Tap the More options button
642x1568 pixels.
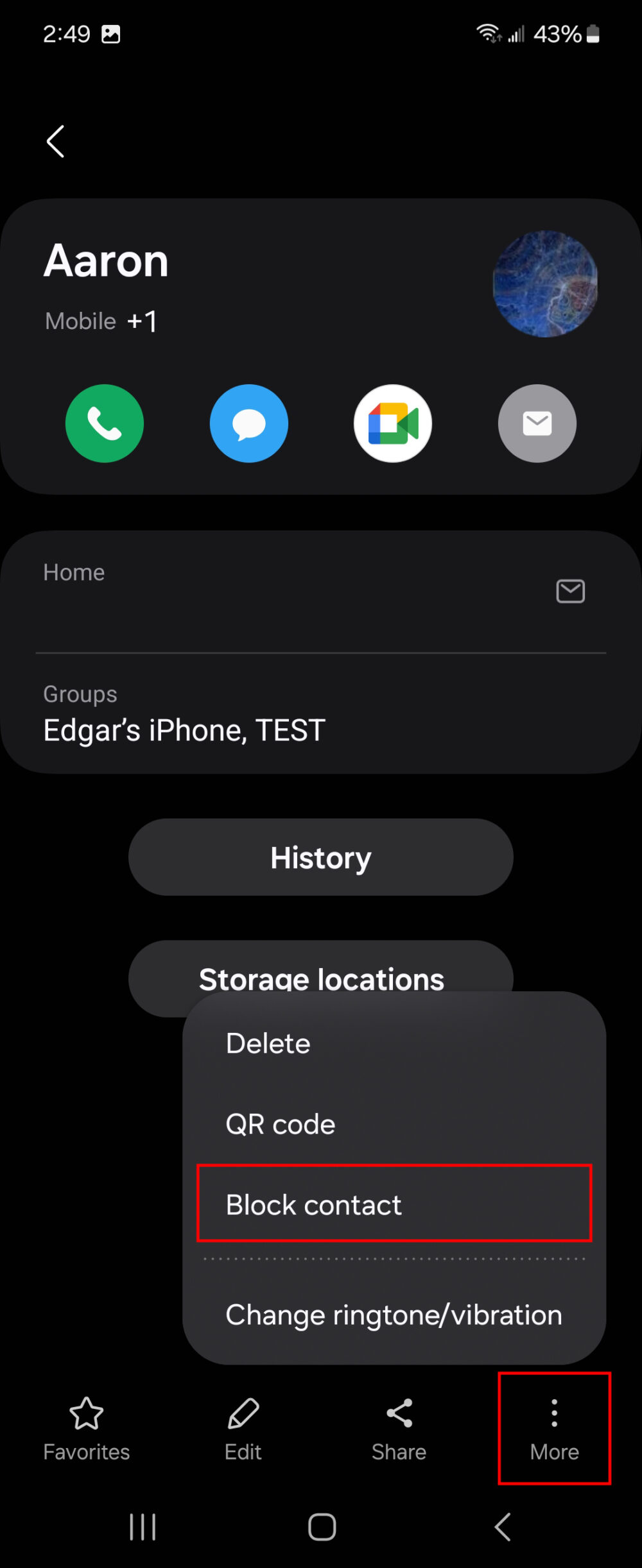[555, 1428]
